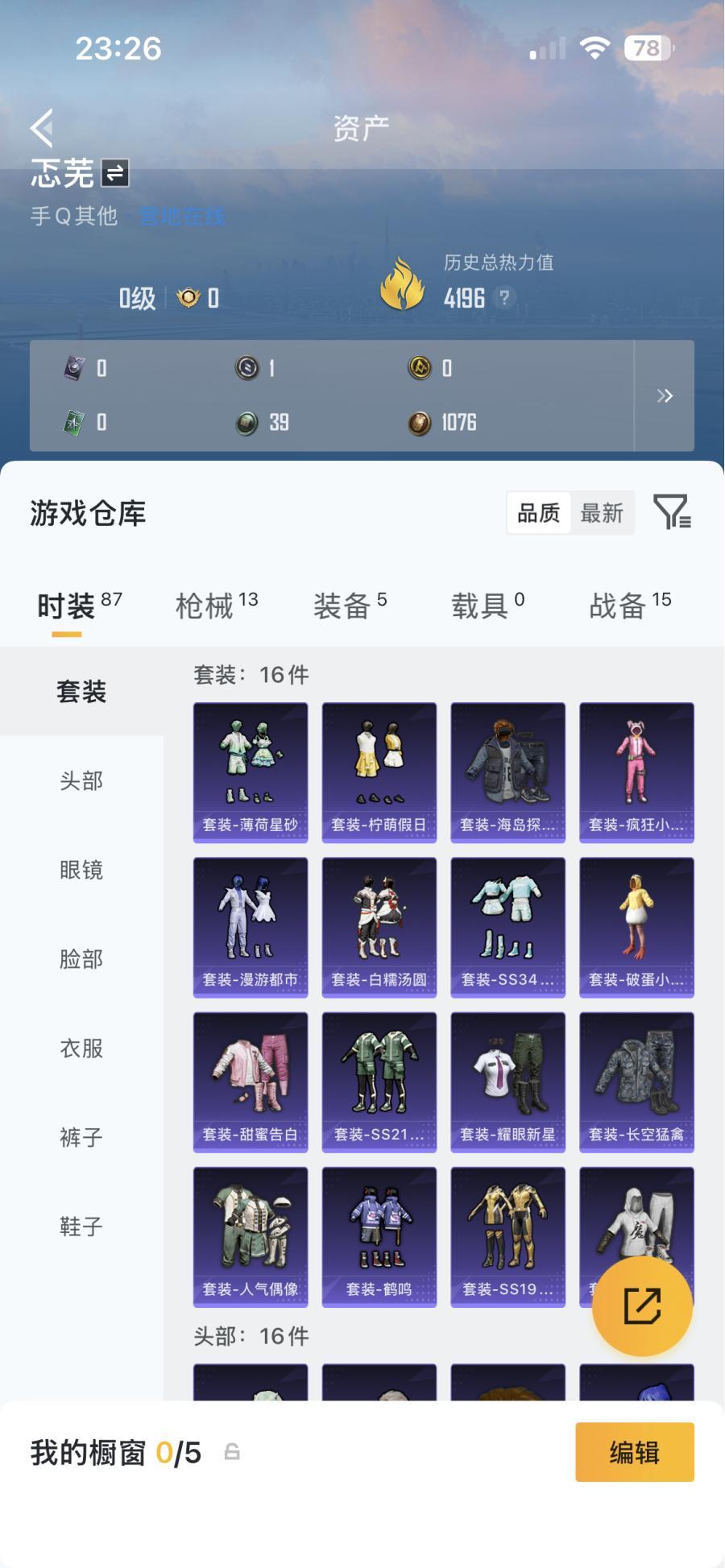Open the 套装-白糯汤圆 item

coord(379,926)
